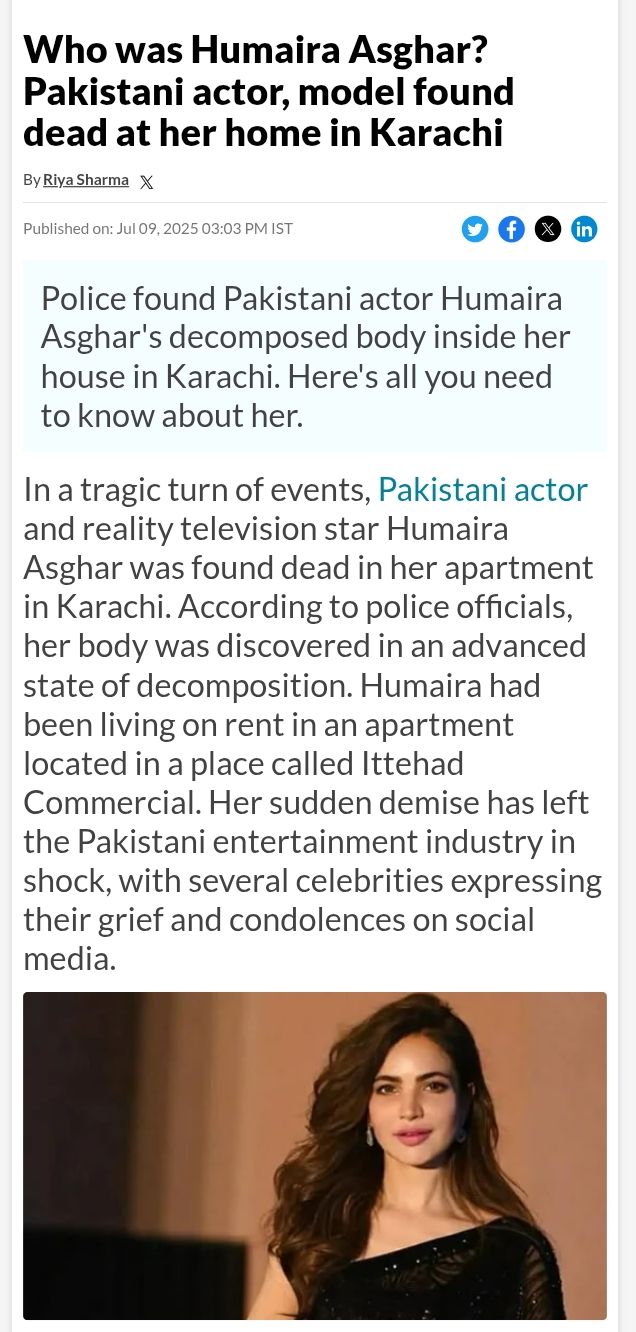Open the author's X profile icon
636x1332 pixels.
pos(146,182)
